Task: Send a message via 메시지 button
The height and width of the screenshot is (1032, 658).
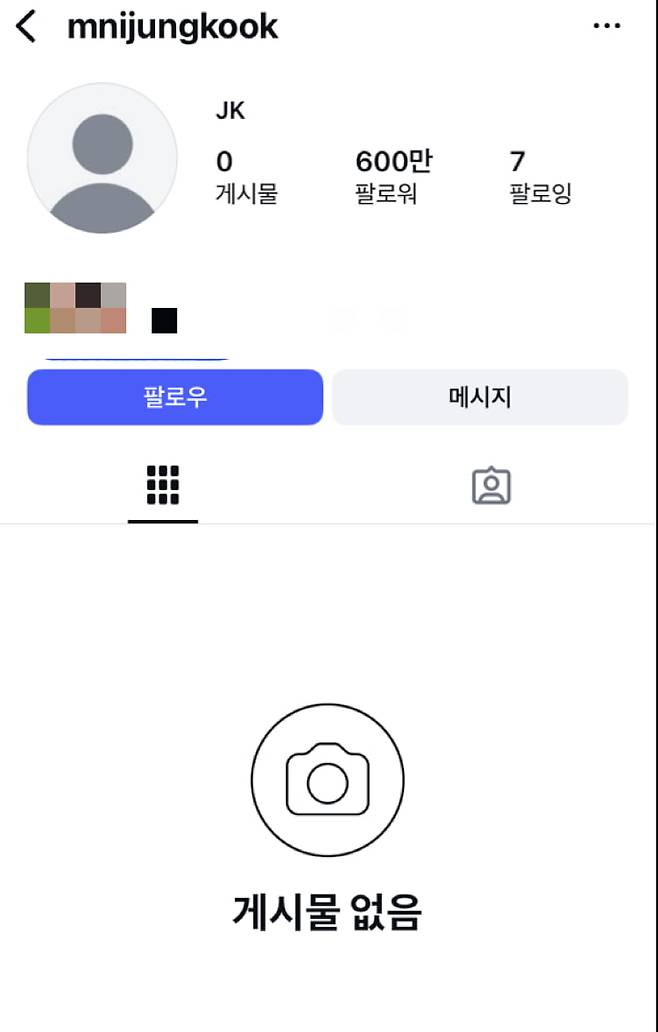Action: point(480,397)
